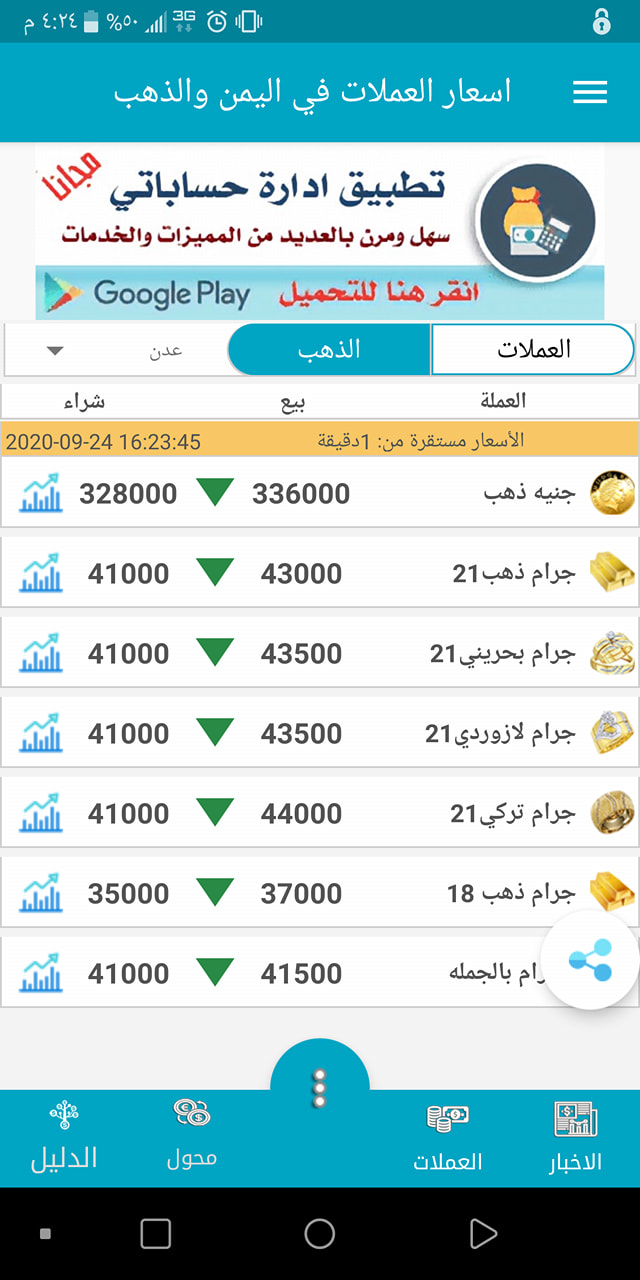The height and width of the screenshot is (1280, 640).
Task: Show price chart for جرام تركي21
Action: [x=41, y=813]
